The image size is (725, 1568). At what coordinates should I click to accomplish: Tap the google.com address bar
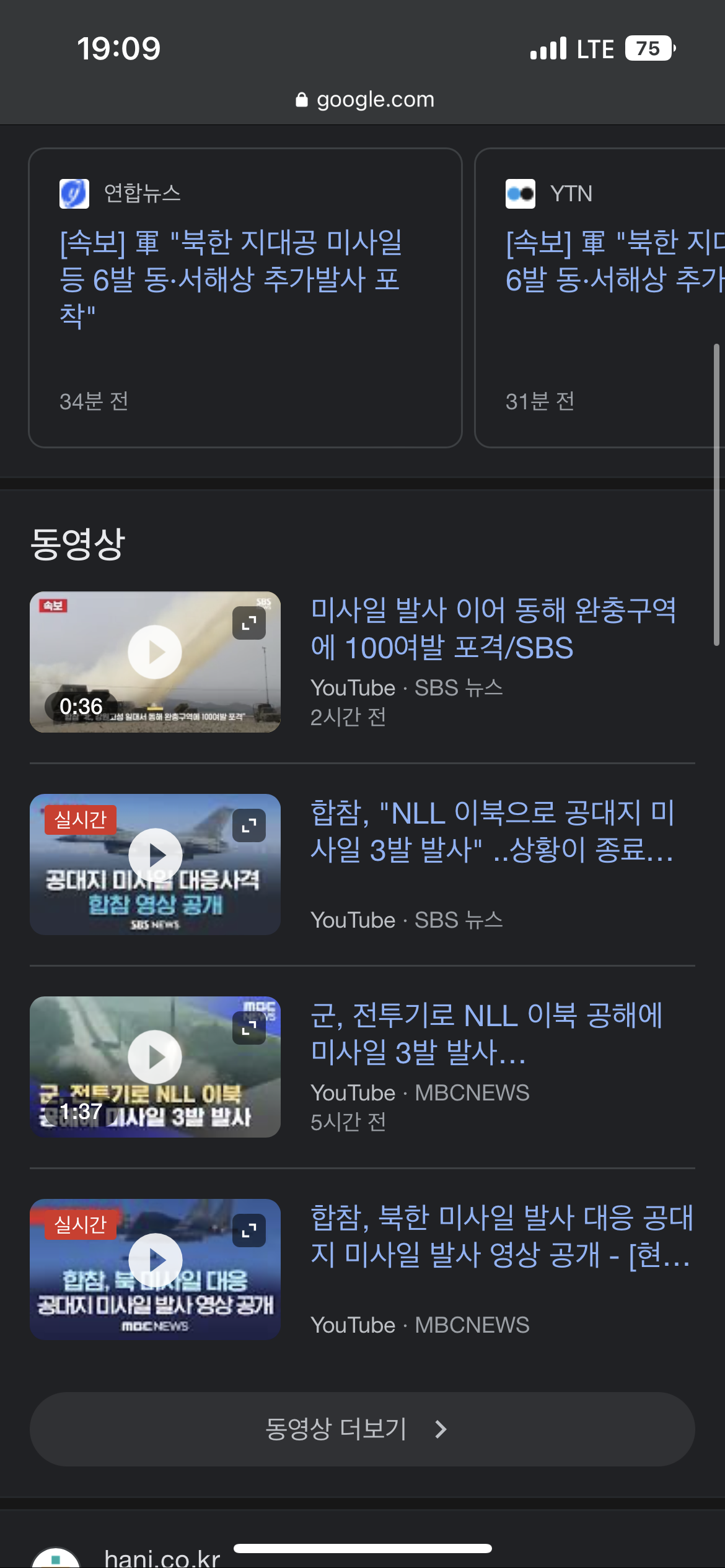point(366,100)
